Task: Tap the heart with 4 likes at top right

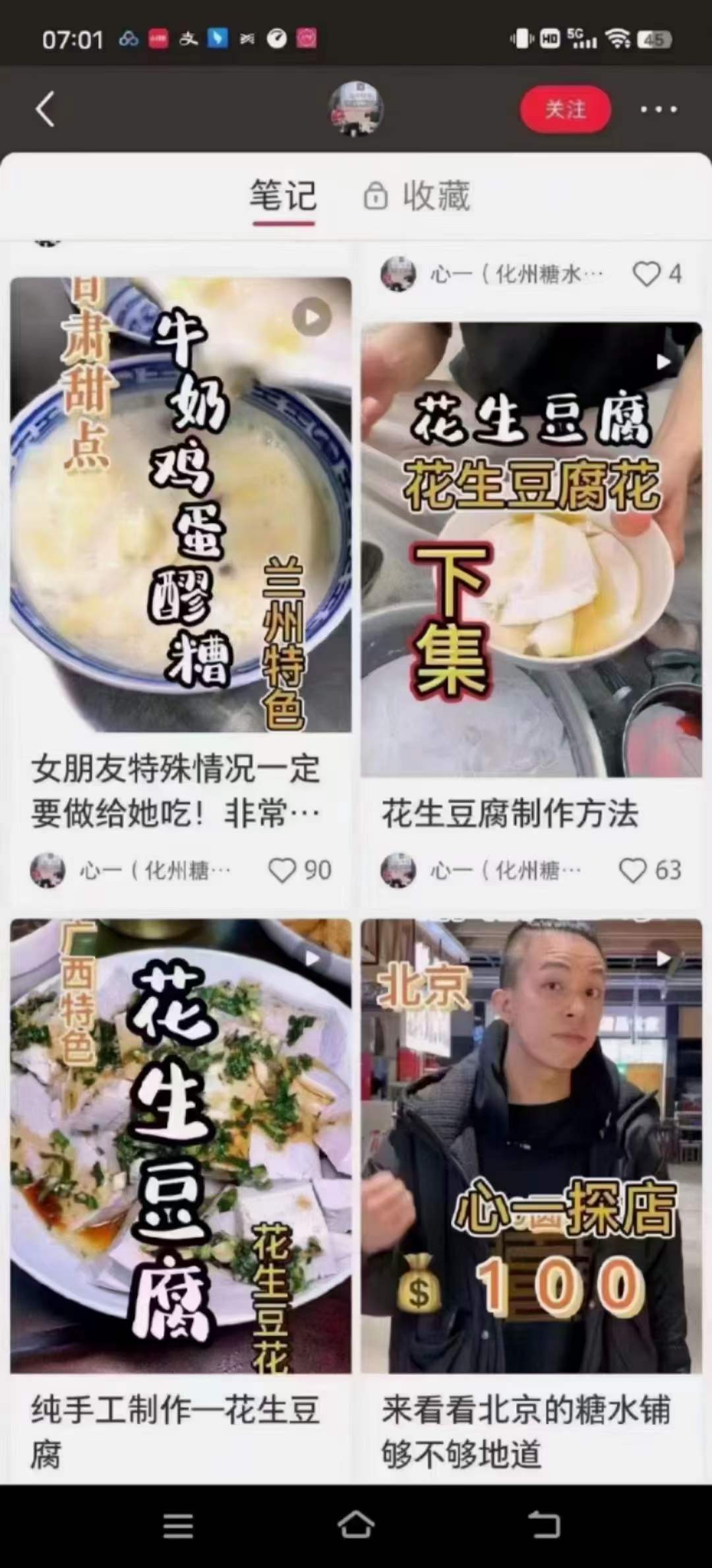Action: (649, 275)
